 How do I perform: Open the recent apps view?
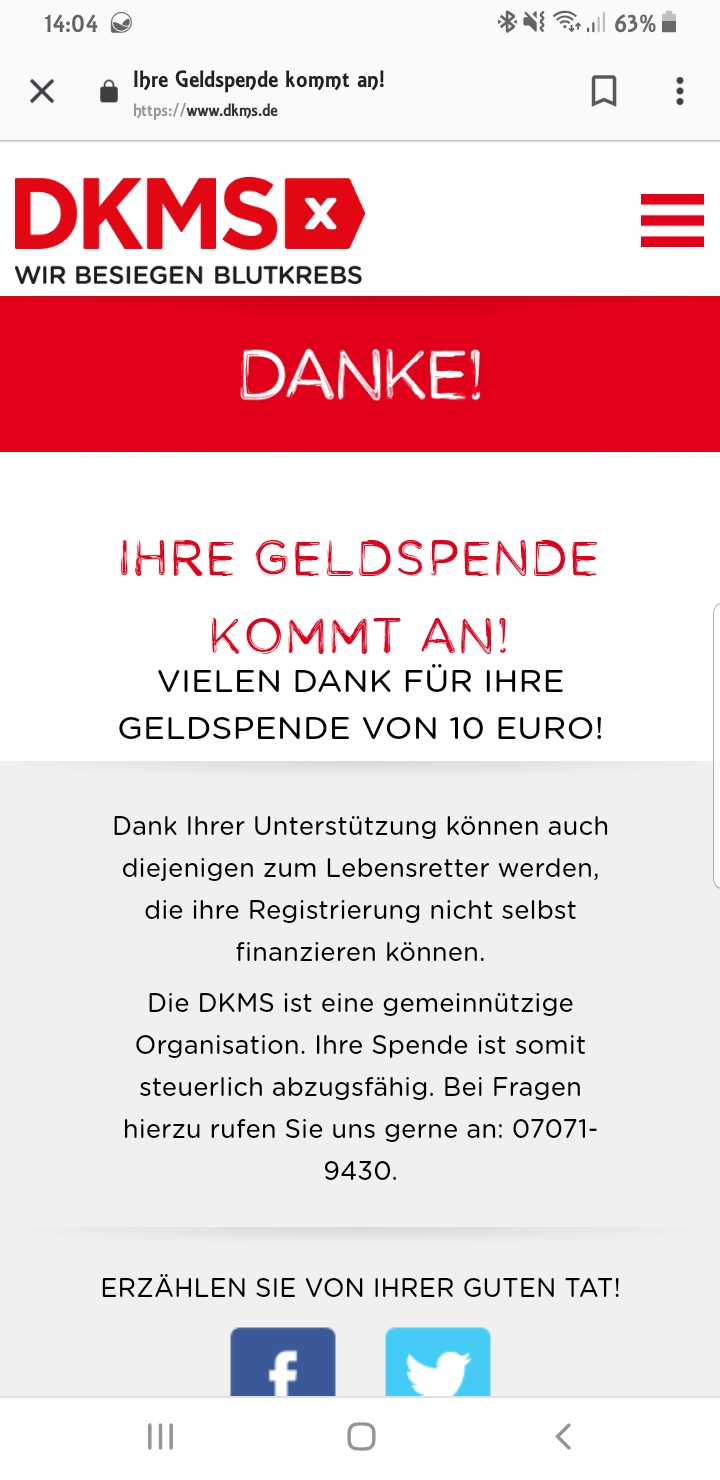[x=160, y=1437]
